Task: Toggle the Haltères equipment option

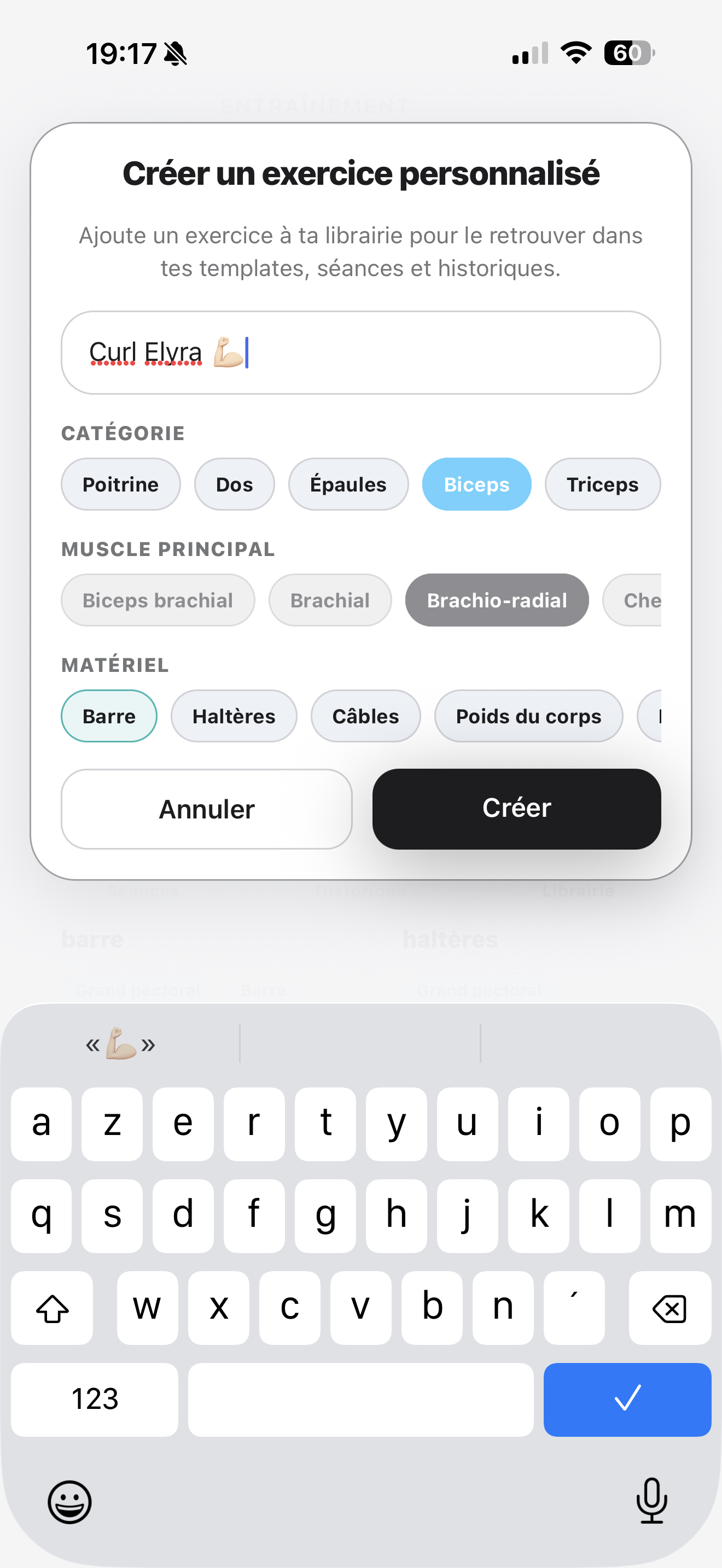Action: tap(234, 716)
